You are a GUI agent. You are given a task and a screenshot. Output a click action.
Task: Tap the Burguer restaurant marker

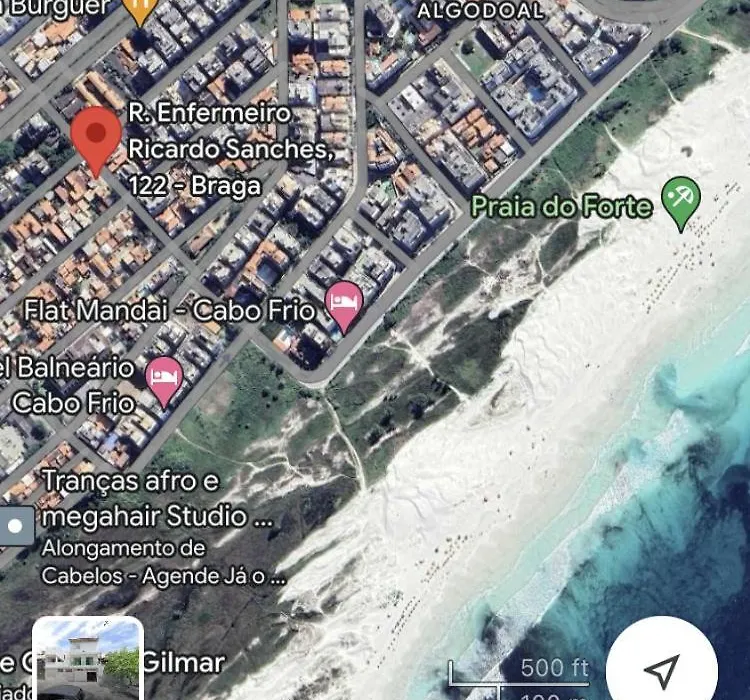140,12
